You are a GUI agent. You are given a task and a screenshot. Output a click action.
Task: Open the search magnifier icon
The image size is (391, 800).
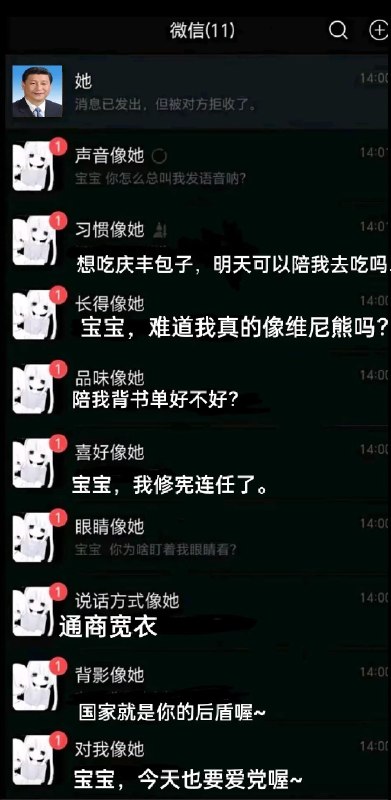338,30
